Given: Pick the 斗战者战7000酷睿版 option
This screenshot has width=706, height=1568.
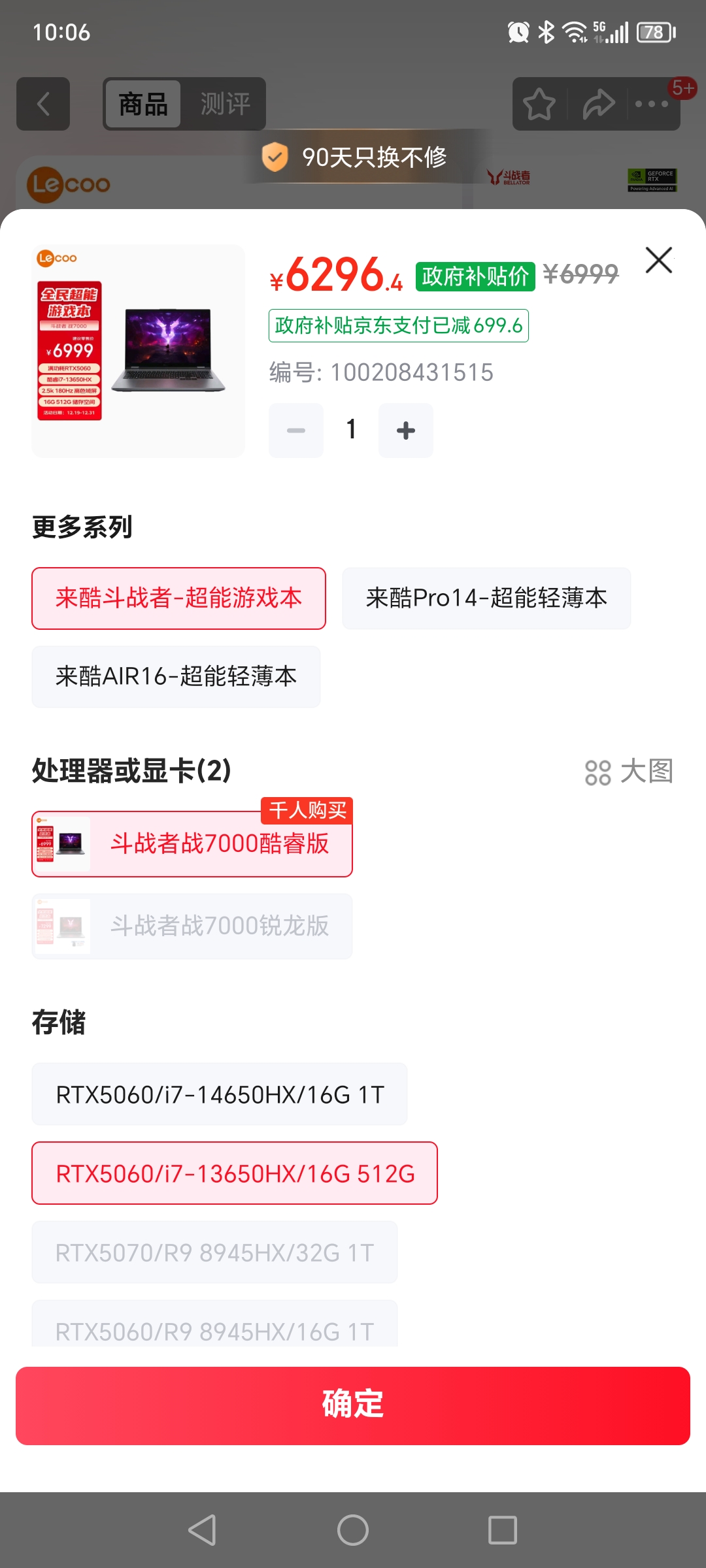Looking at the screenshot, I should pos(192,844).
